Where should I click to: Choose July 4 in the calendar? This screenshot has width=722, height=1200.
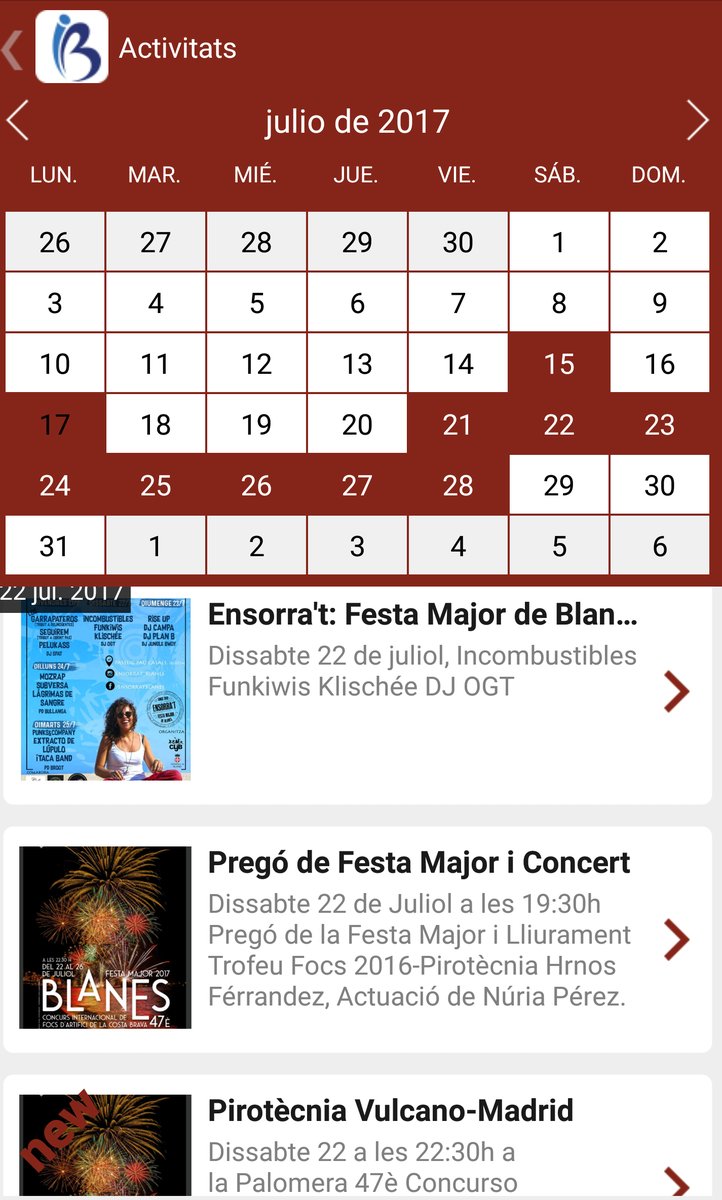(x=156, y=303)
